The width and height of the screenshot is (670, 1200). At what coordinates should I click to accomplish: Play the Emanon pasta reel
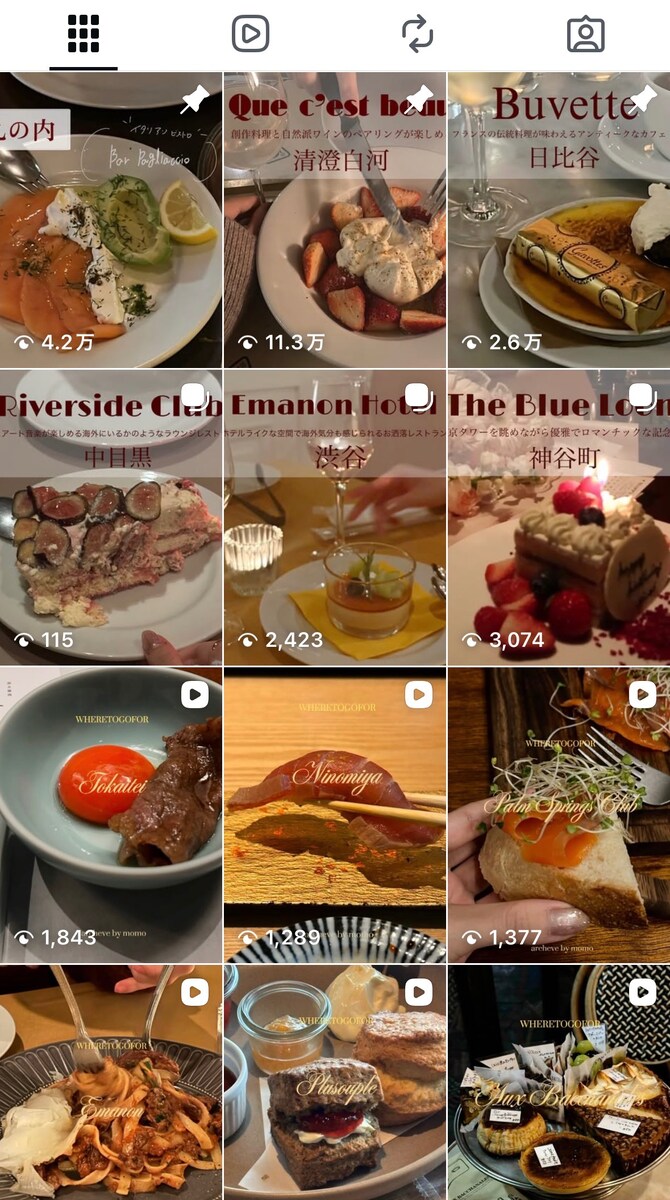point(110,1083)
